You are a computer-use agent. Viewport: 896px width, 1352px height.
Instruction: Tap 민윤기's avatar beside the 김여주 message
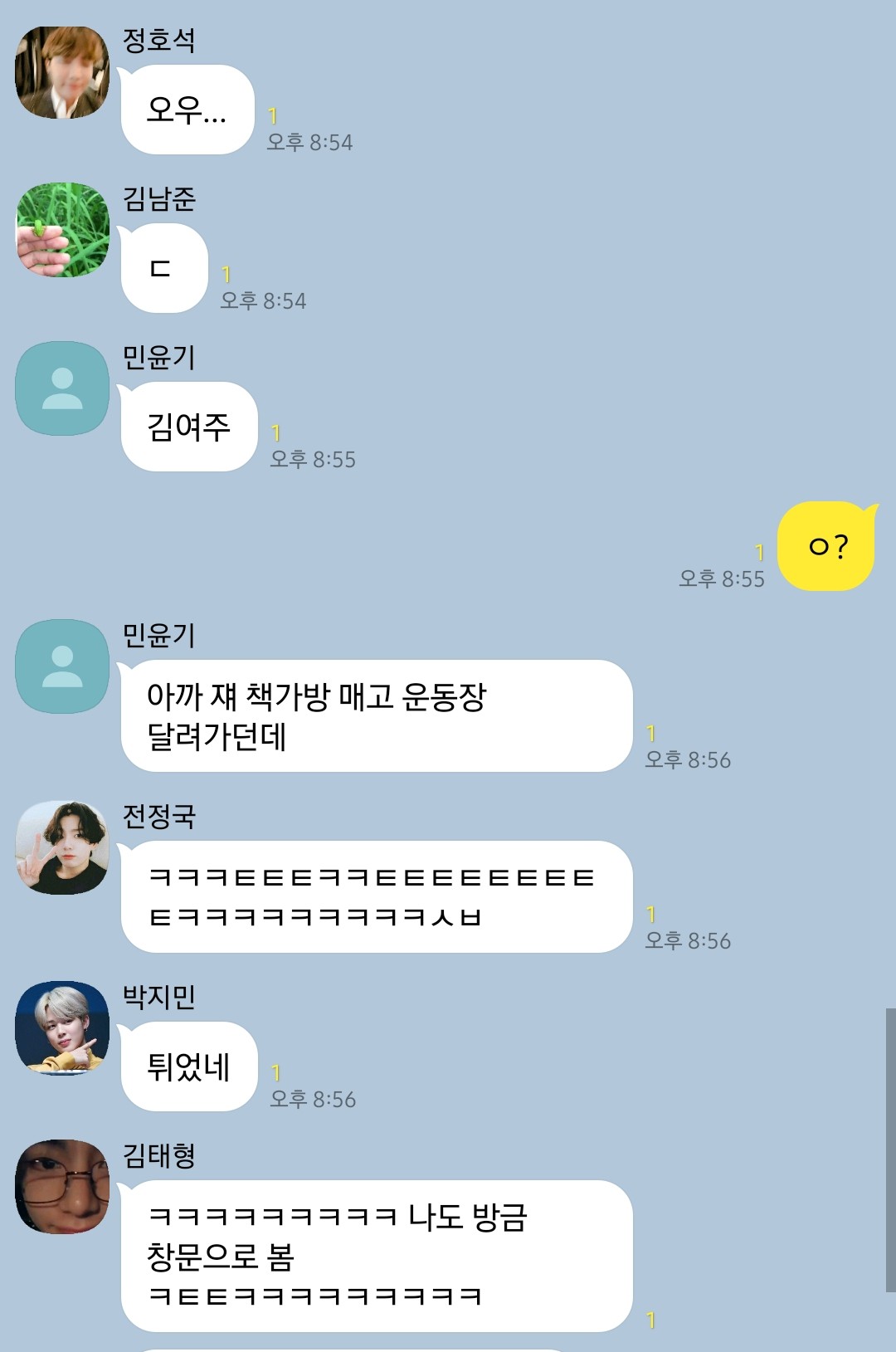click(x=62, y=388)
